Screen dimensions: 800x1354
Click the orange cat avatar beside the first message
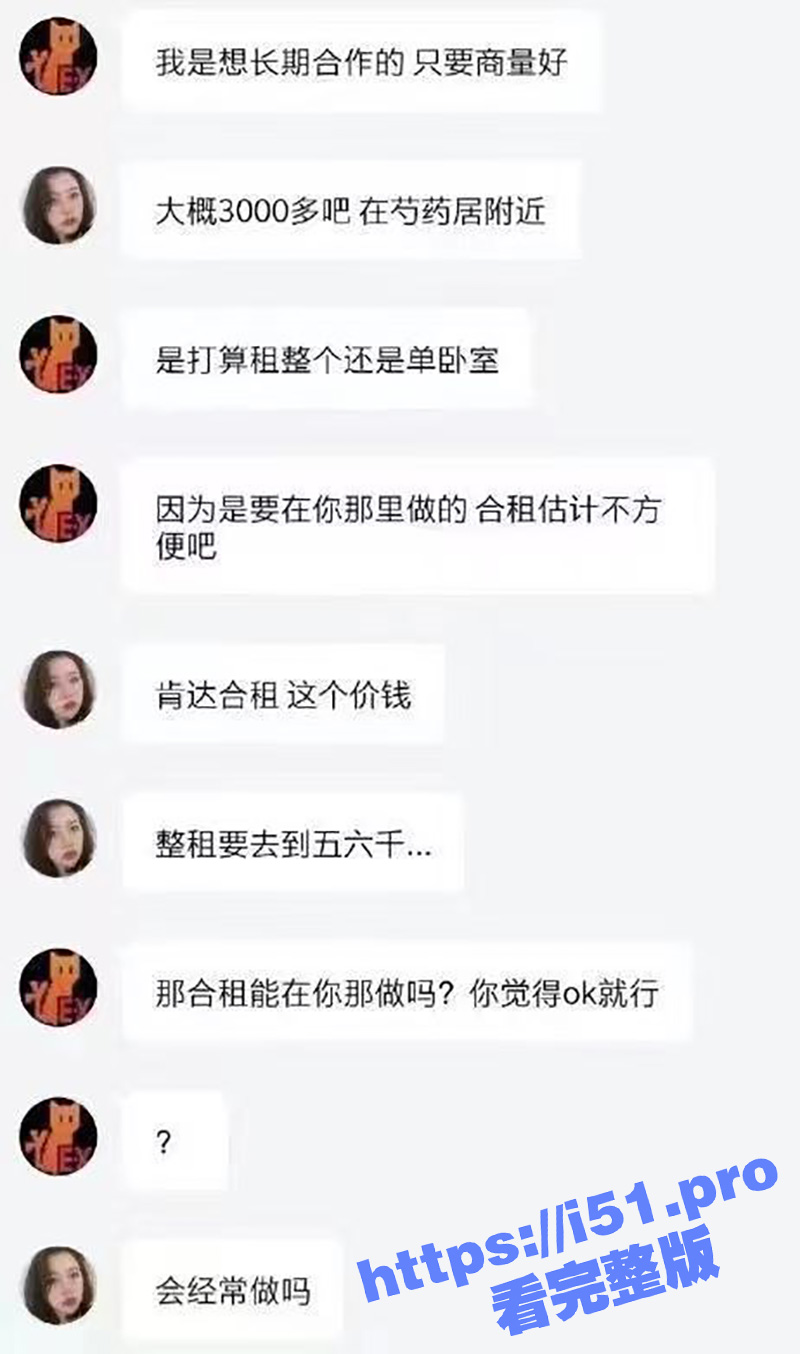click(x=59, y=60)
